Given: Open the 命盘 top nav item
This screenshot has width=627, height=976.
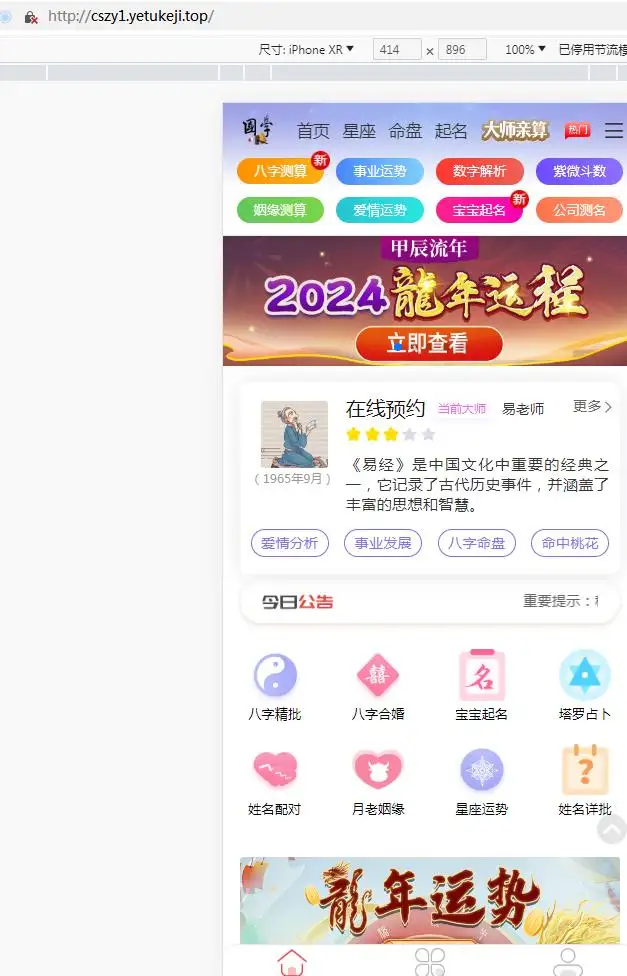Looking at the screenshot, I should [x=405, y=131].
